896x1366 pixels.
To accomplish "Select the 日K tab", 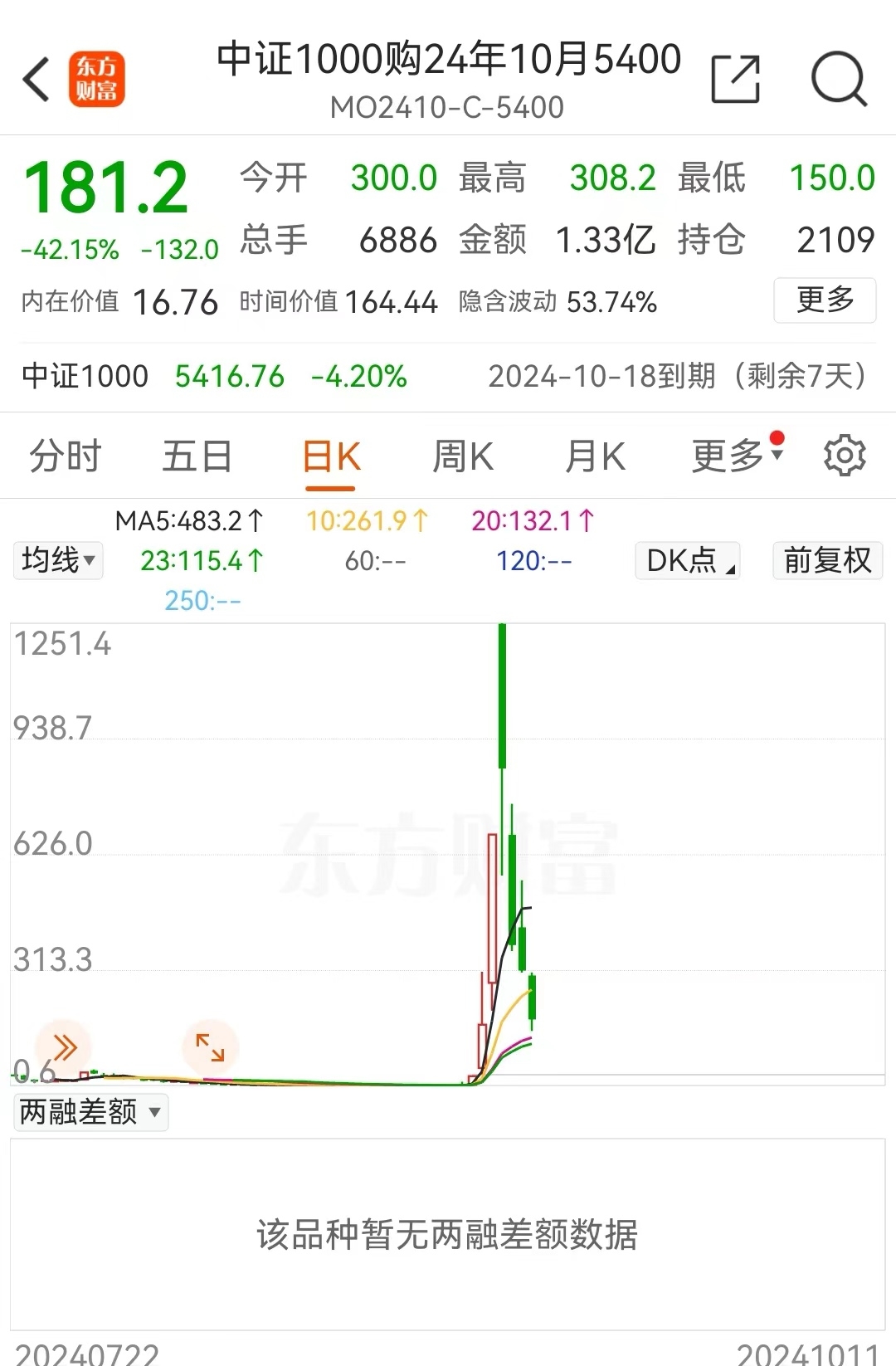I will pyautogui.click(x=331, y=457).
